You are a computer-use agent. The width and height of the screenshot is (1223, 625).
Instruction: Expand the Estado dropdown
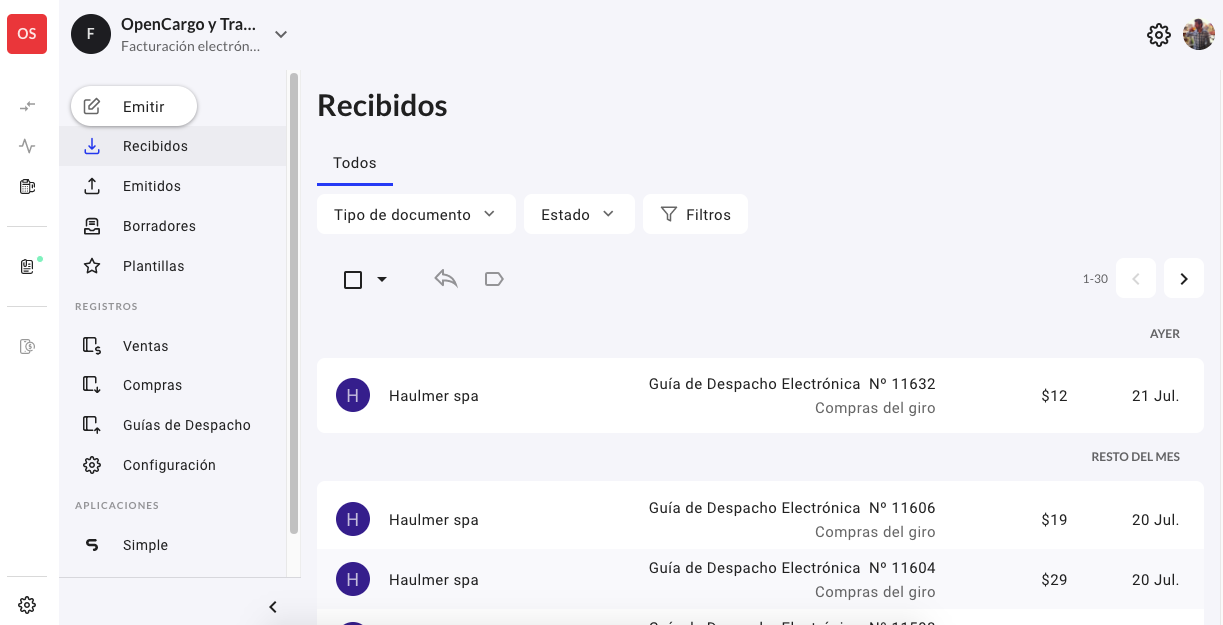(x=578, y=214)
